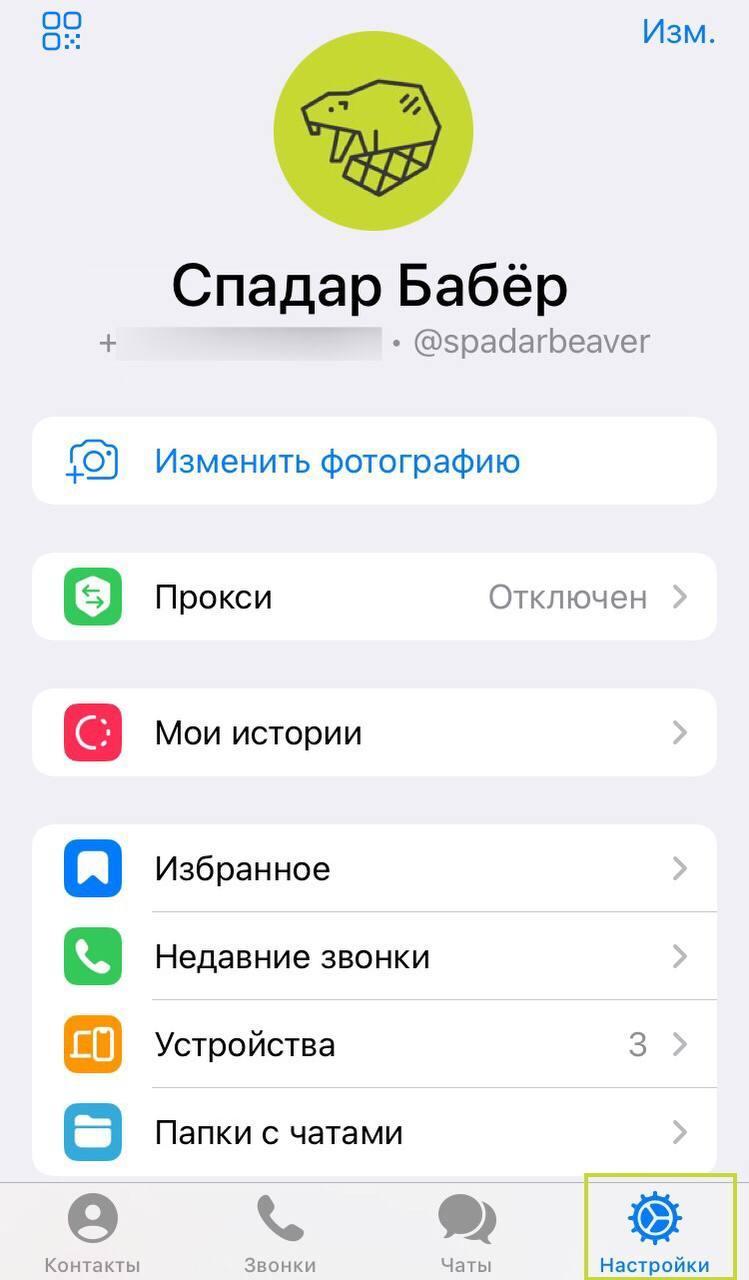Image resolution: width=749 pixels, height=1280 pixels.
Task: Tap the Изм. edit button
Action: [x=679, y=31]
